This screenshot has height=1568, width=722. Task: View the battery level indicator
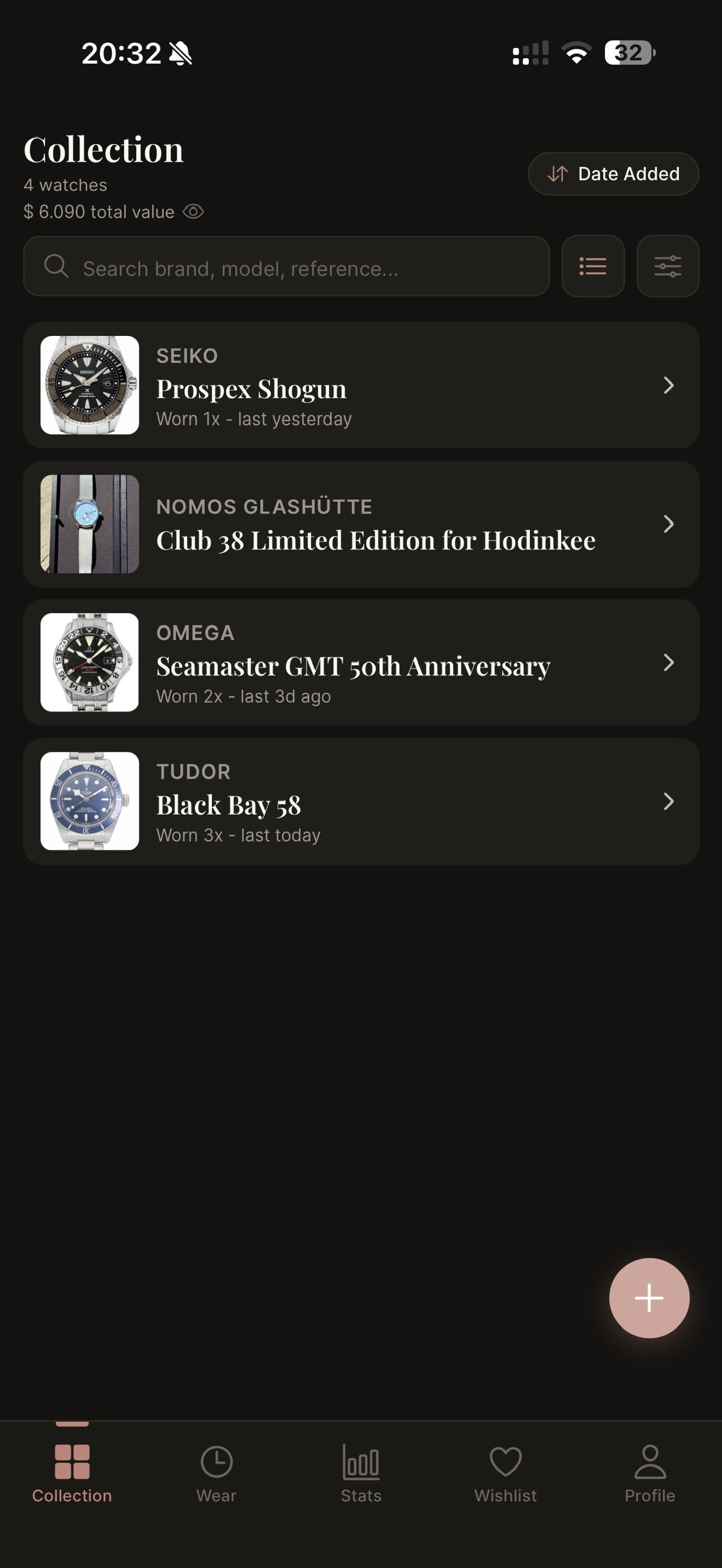click(628, 53)
